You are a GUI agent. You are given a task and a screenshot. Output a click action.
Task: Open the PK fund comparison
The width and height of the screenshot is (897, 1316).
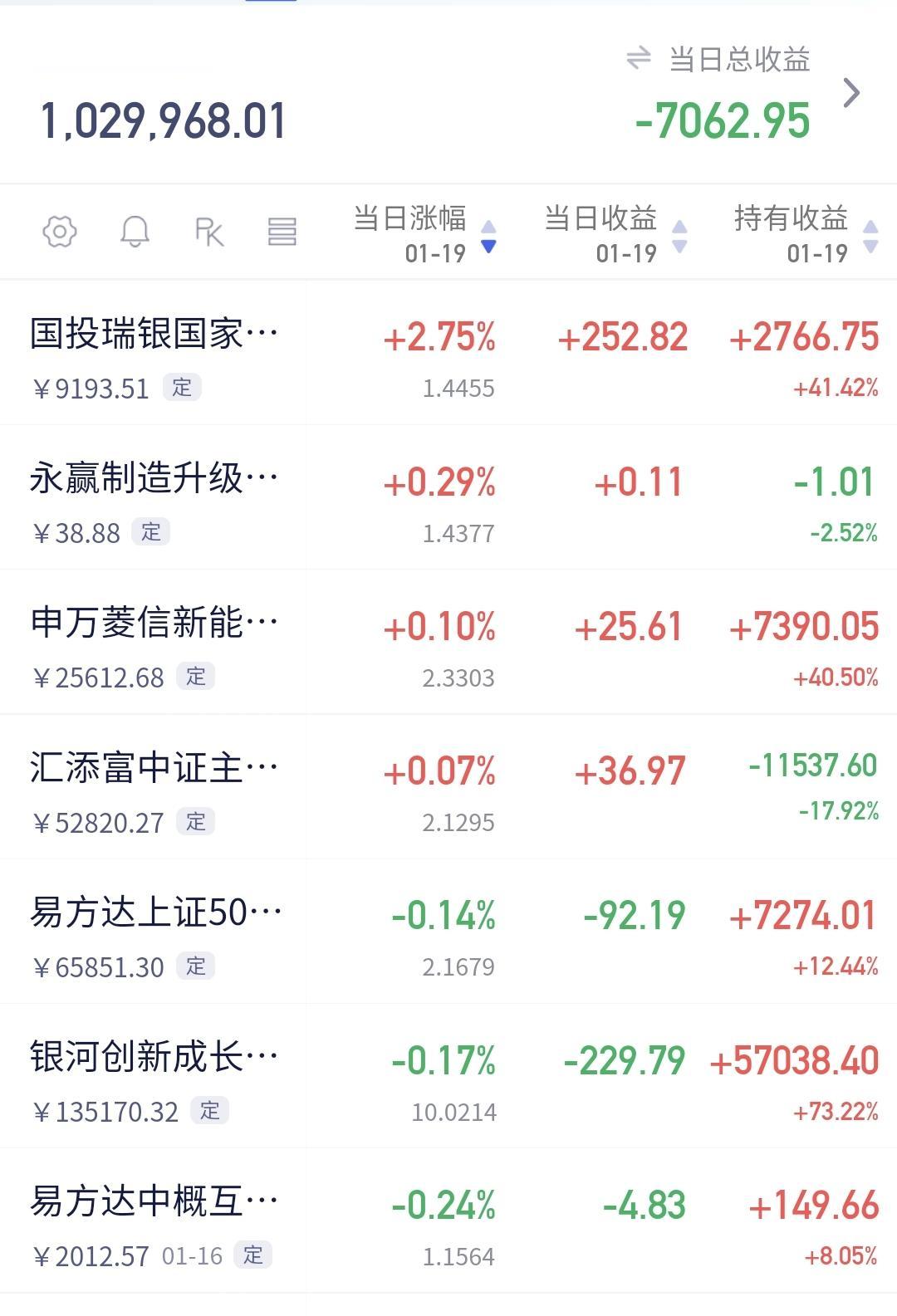pyautogui.click(x=208, y=232)
